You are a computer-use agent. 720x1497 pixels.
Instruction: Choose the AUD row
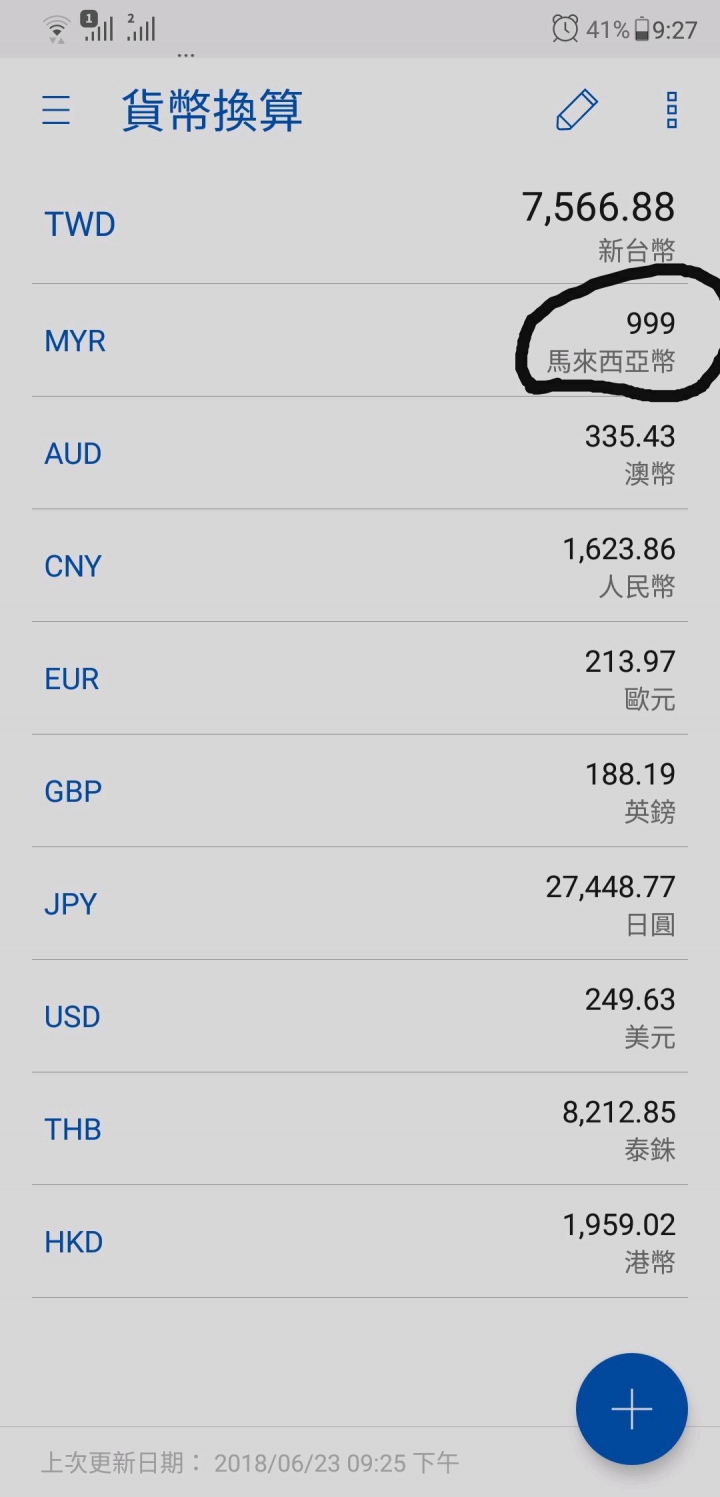360,453
